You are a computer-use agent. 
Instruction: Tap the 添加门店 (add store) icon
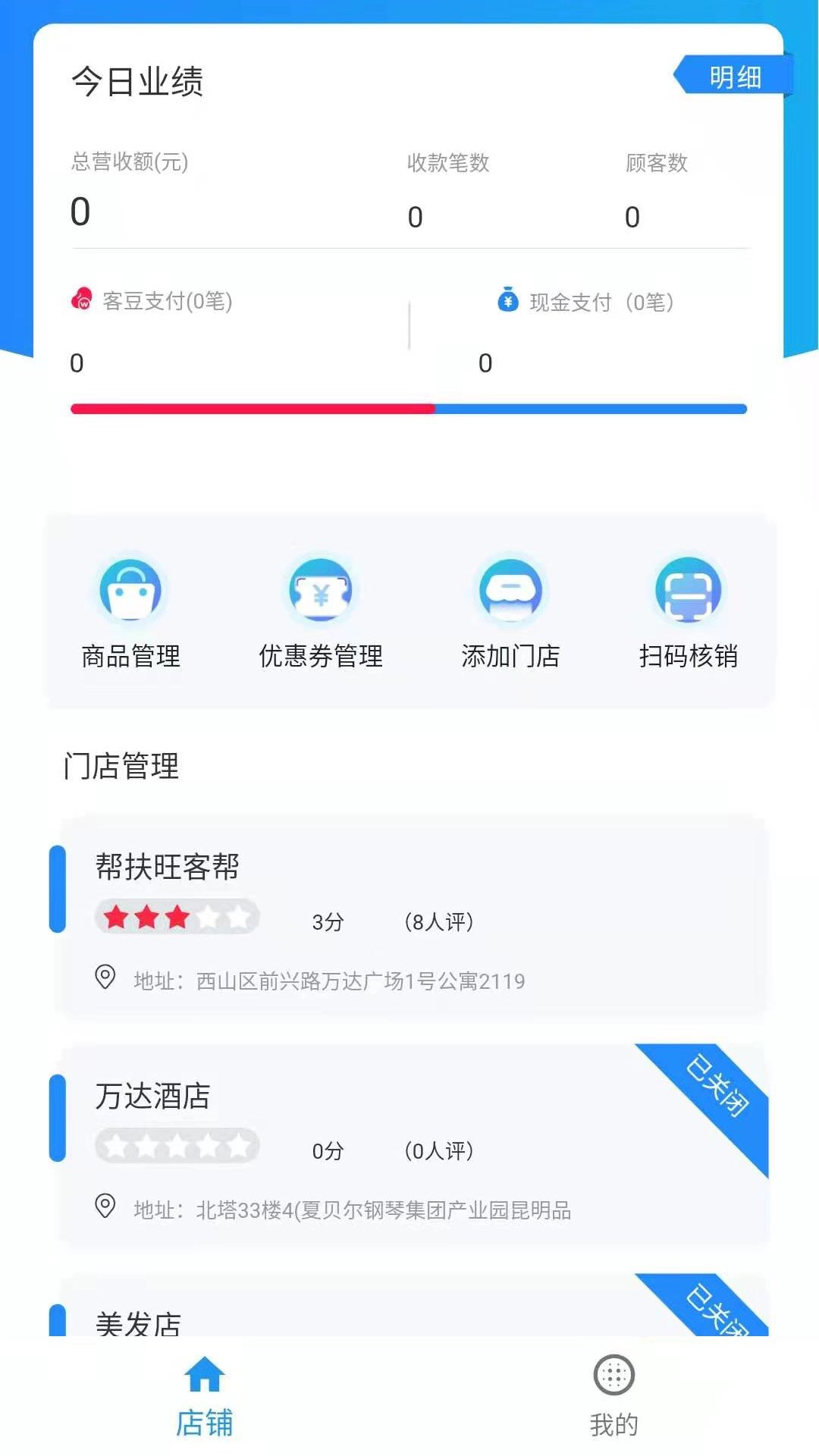(x=510, y=591)
